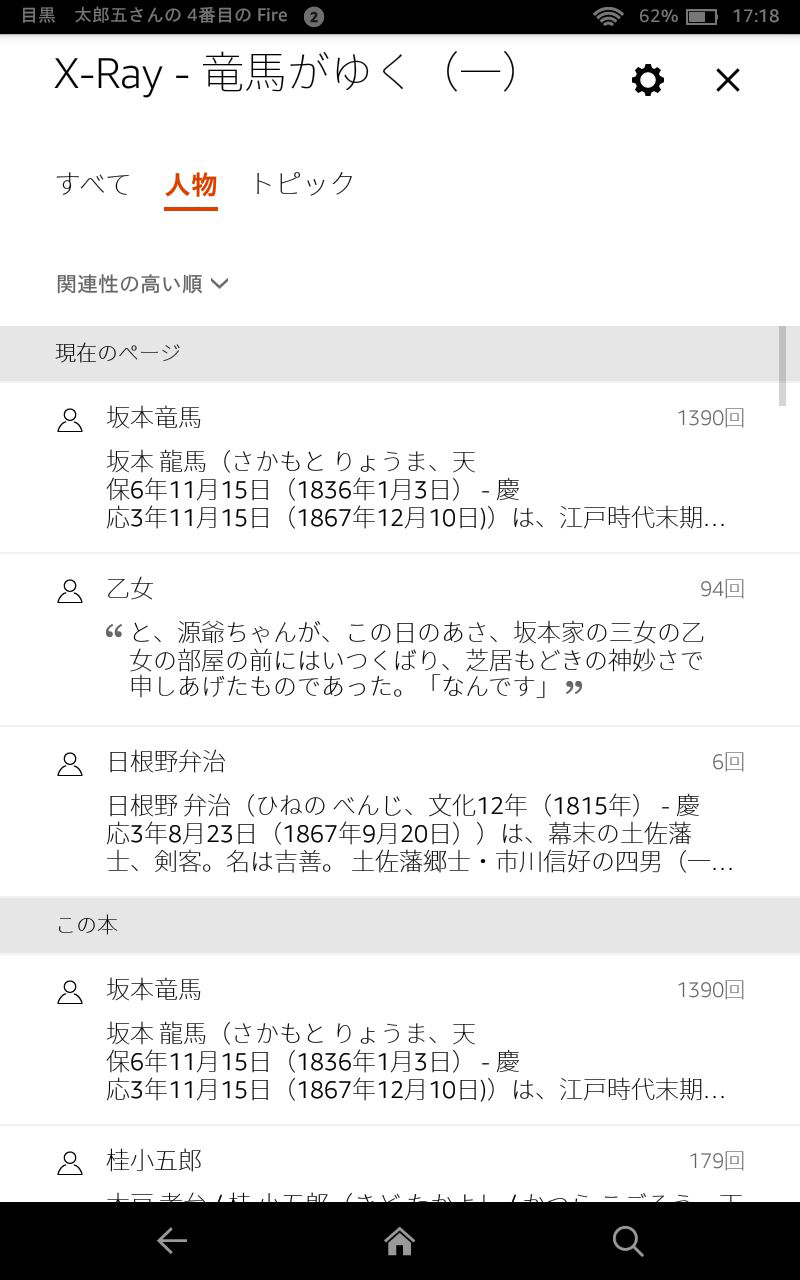Open the 関連性の高い順 sort dropdown
The width and height of the screenshot is (800, 1280).
click(x=130, y=283)
